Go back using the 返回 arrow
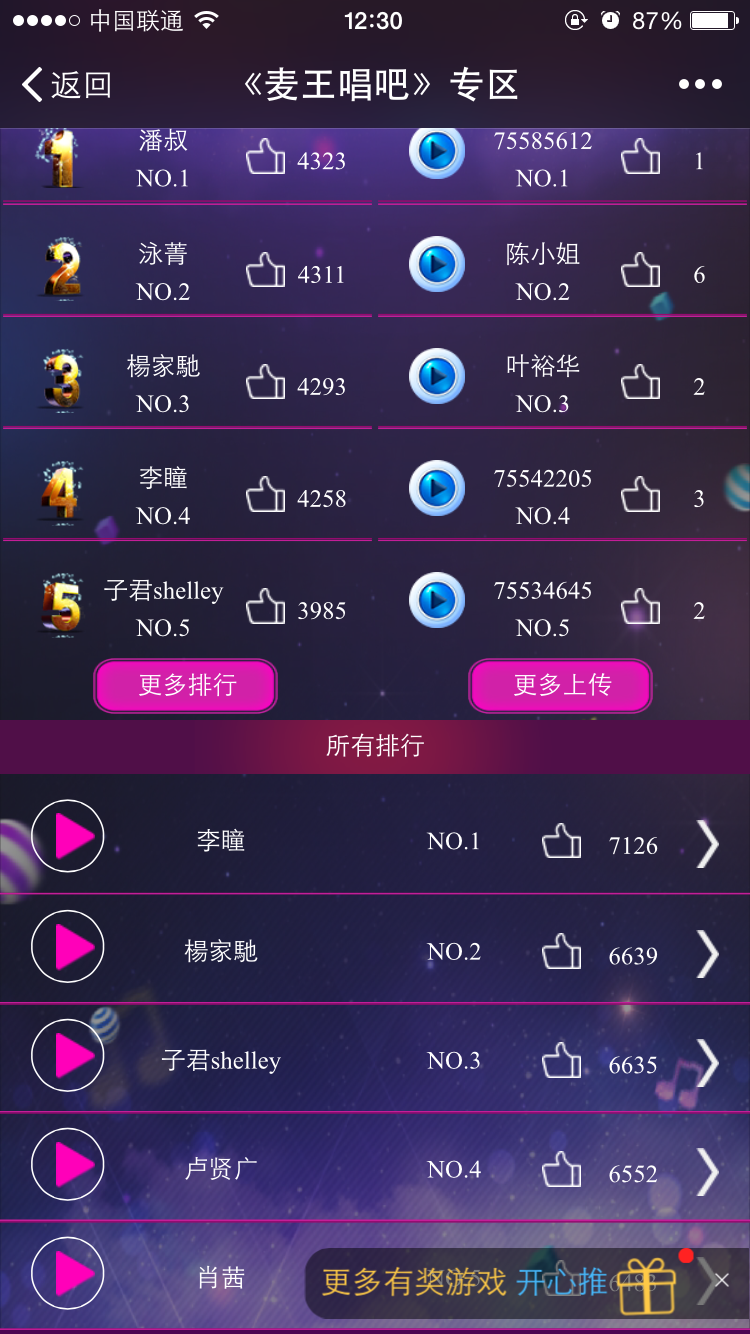 click(65, 85)
